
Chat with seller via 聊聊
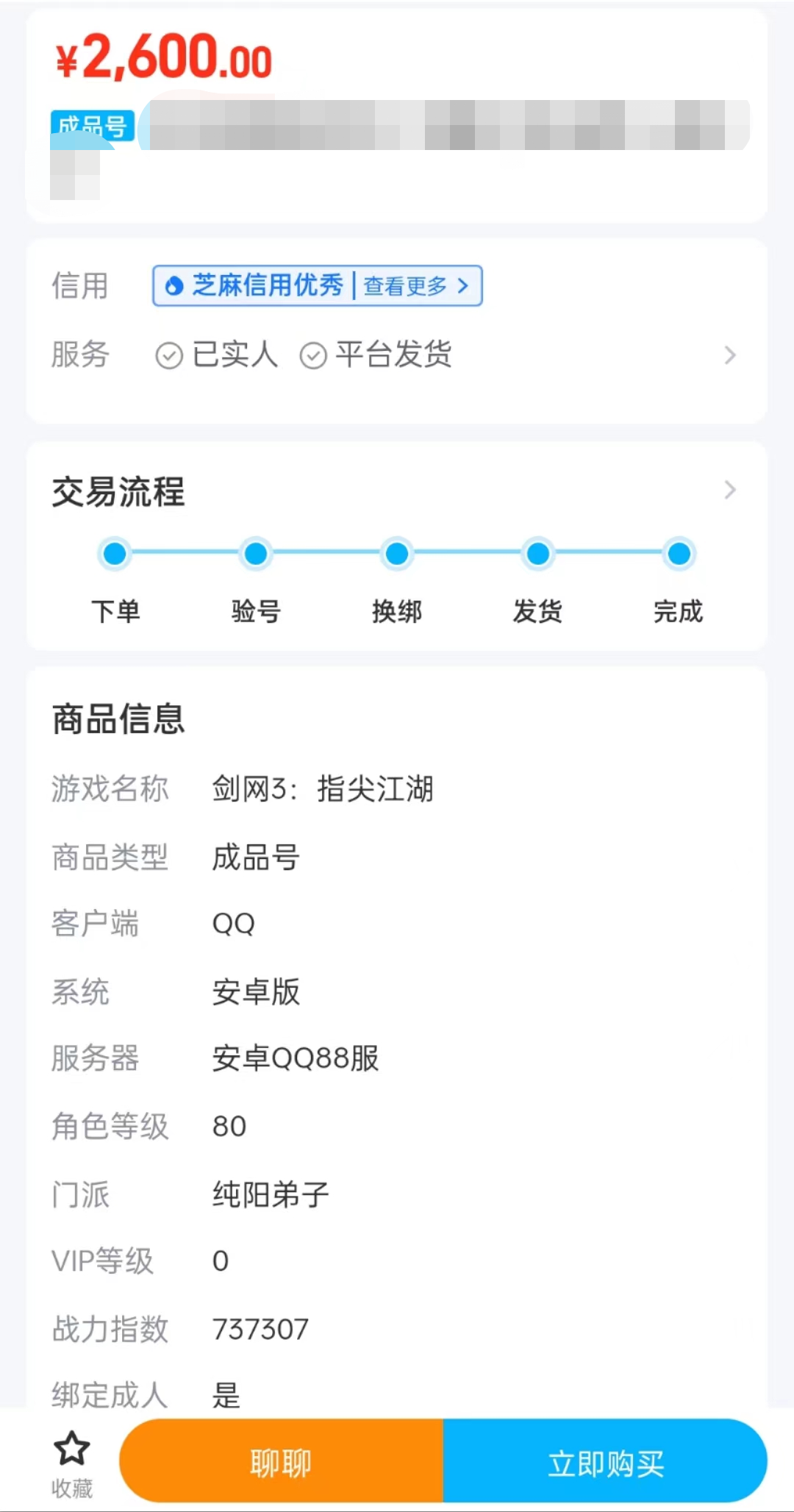pyautogui.click(x=281, y=1462)
